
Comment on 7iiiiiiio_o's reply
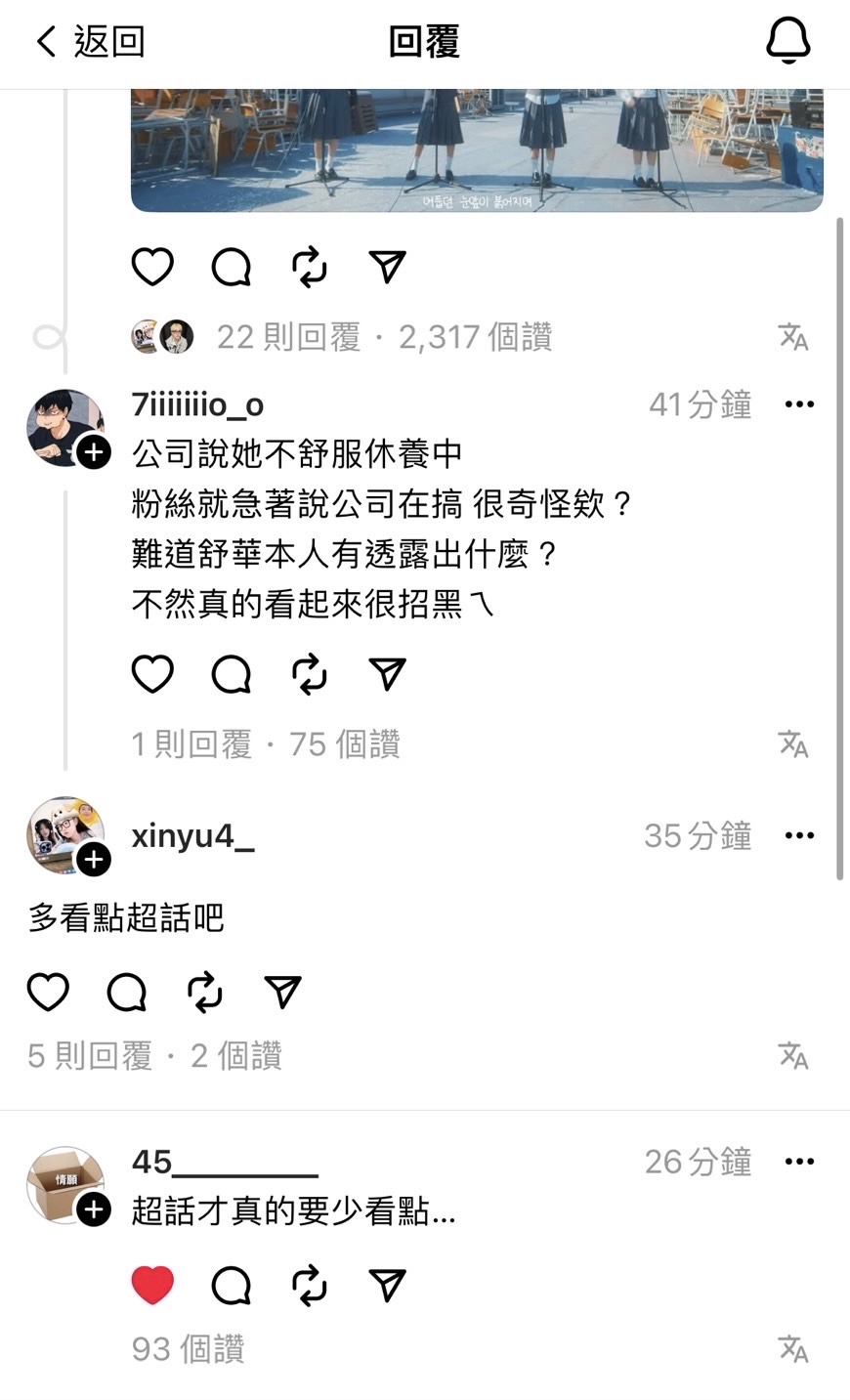pos(232,674)
